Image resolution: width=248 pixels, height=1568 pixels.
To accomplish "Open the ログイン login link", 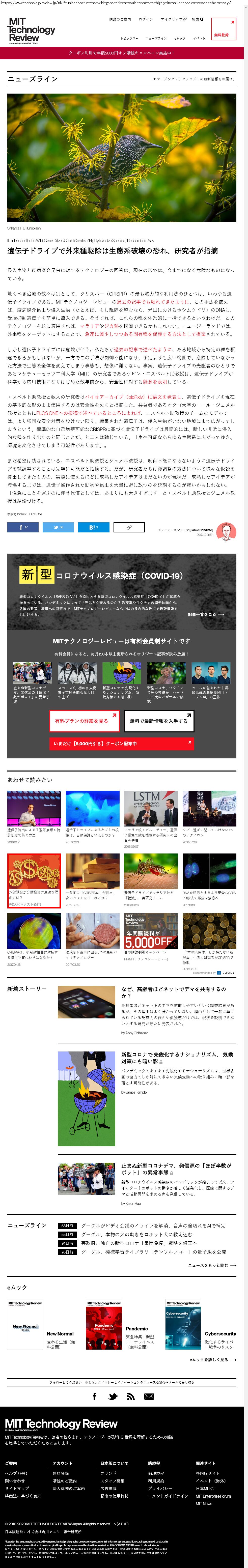I will click(146, 19).
